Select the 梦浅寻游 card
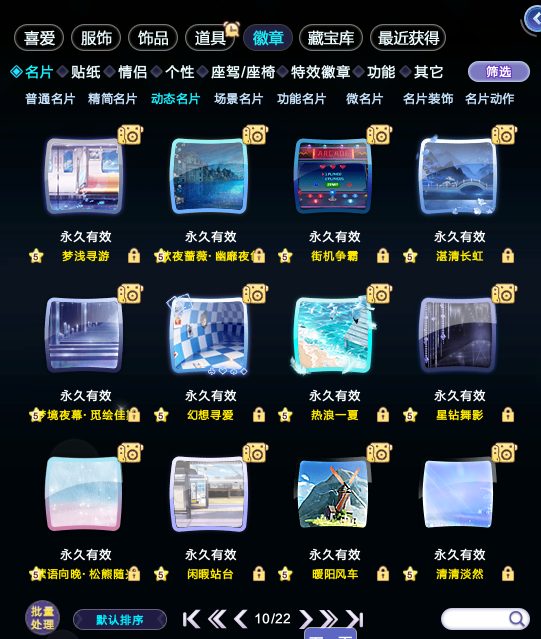541x639 pixels. coord(84,176)
